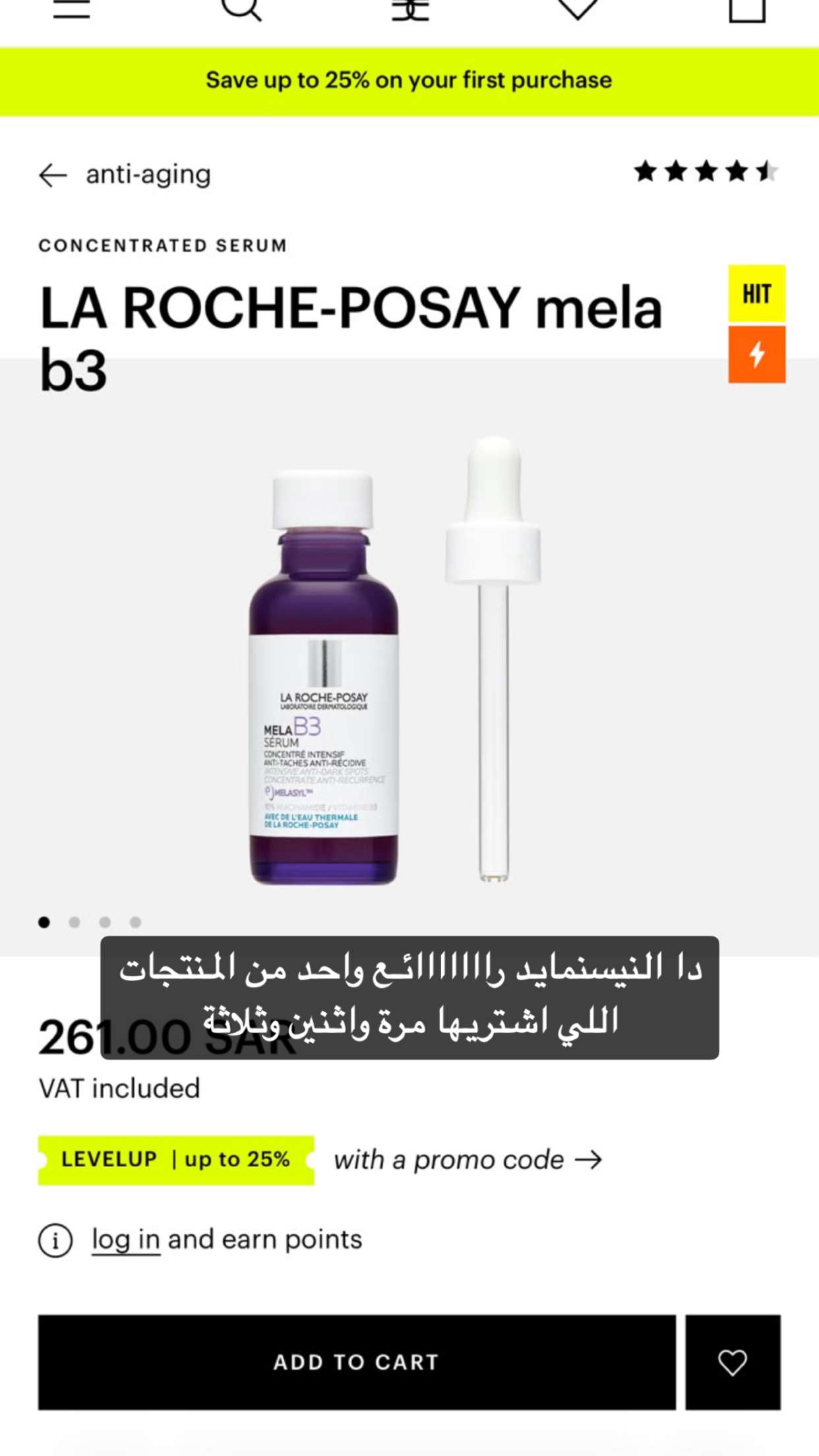Open the wishlist heart in top bar
Image resolution: width=819 pixels, height=1456 pixels.
(x=578, y=9)
